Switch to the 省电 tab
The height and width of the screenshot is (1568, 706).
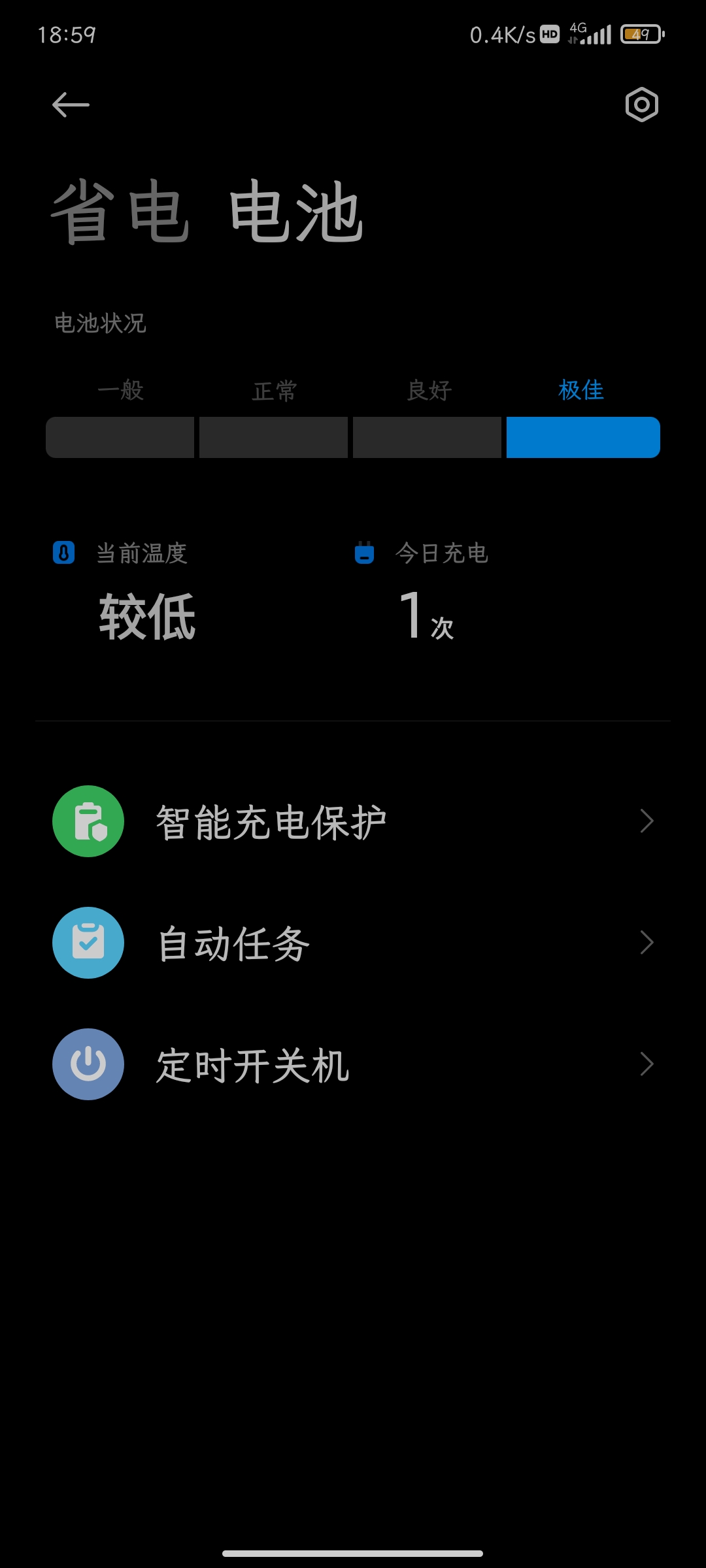point(120,212)
